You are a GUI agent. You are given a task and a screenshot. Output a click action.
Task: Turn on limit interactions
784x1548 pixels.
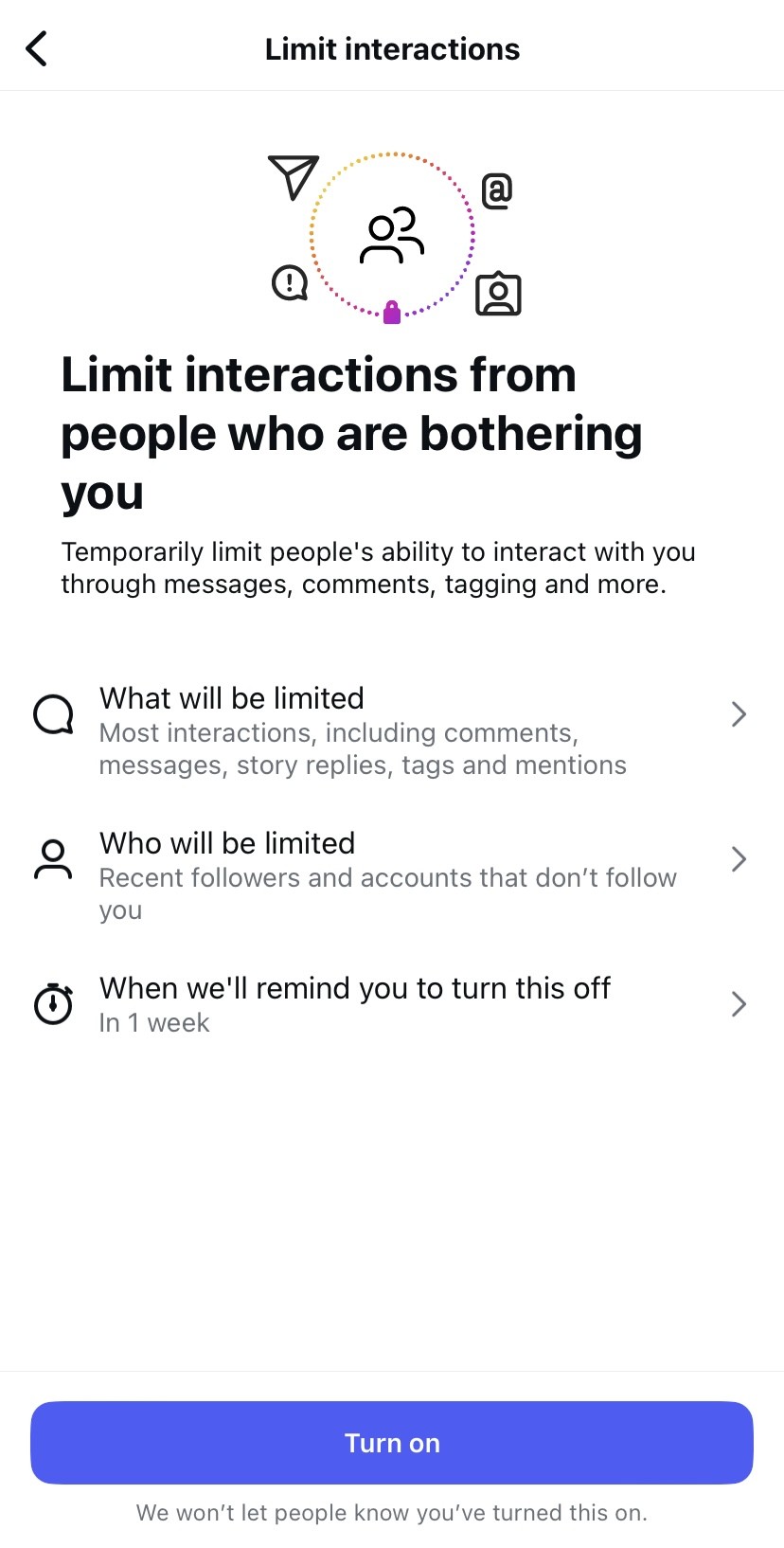(x=392, y=1442)
